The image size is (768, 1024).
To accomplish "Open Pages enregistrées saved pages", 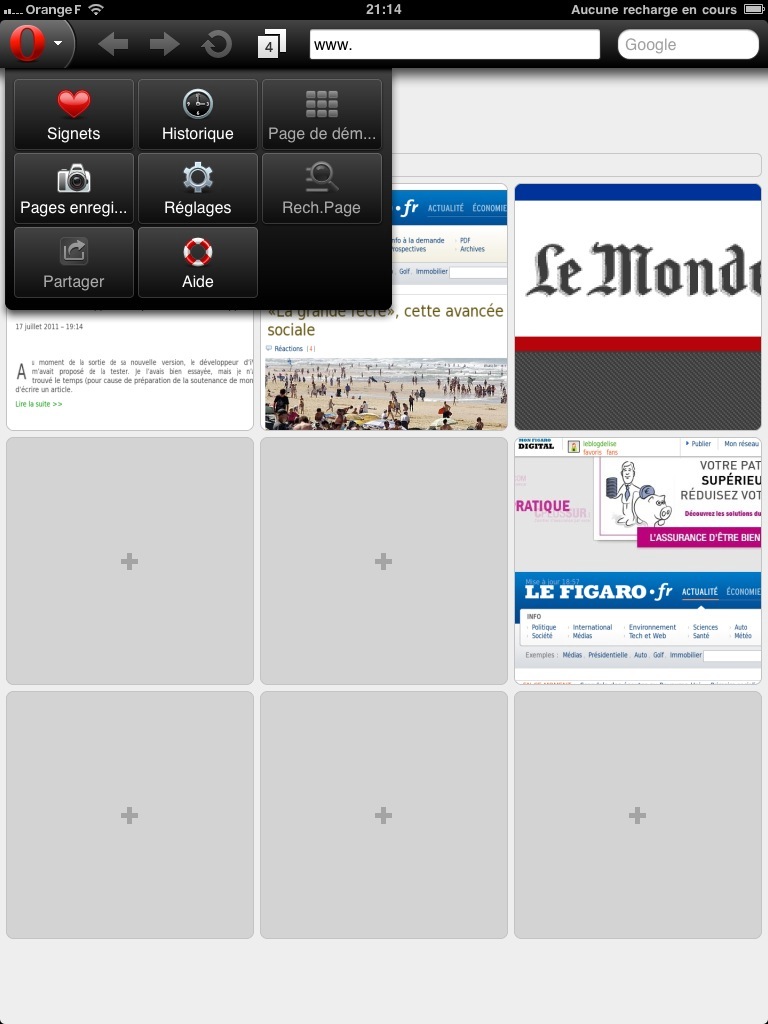I will click(x=74, y=189).
